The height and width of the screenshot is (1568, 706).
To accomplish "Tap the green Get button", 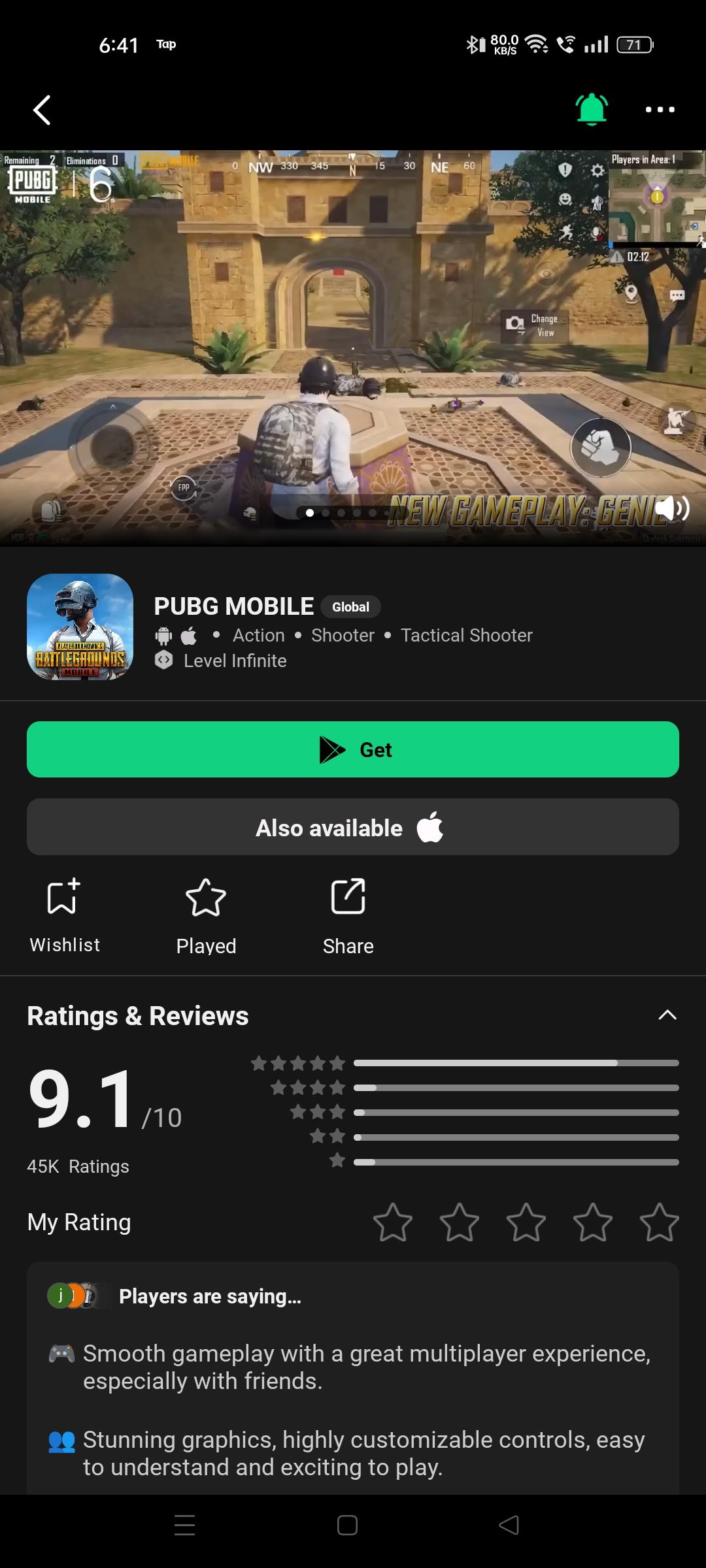I will coord(353,749).
